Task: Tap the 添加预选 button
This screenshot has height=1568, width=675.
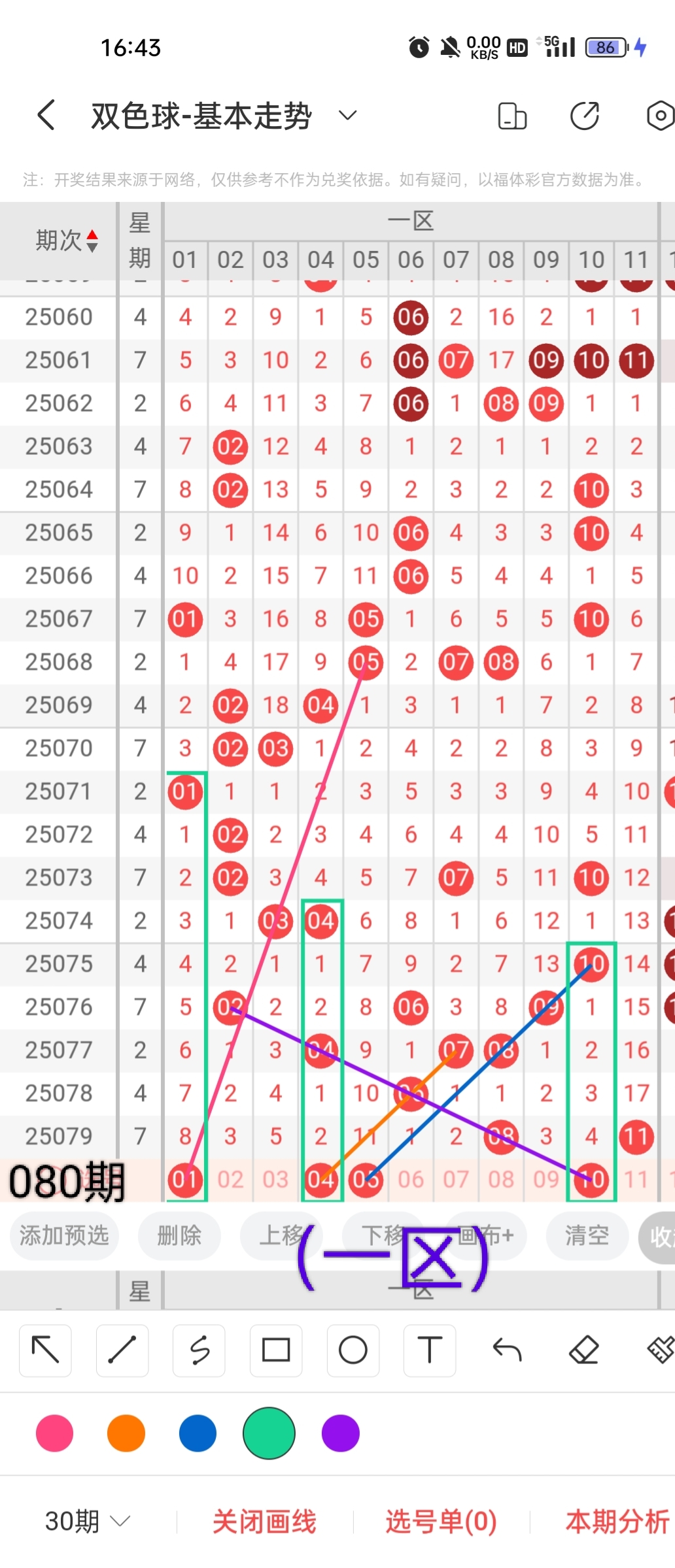Action: (x=64, y=1235)
